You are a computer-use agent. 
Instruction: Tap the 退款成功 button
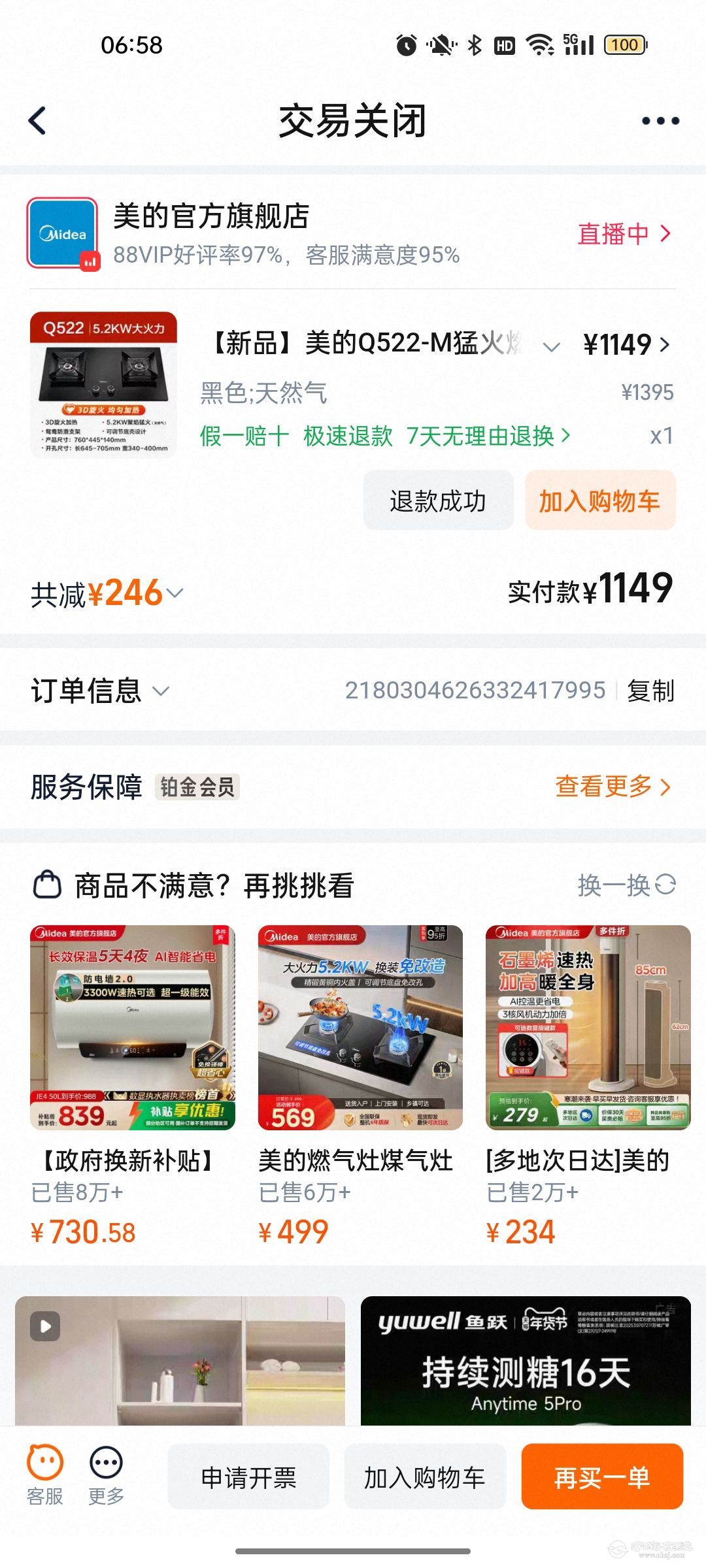pyautogui.click(x=438, y=501)
